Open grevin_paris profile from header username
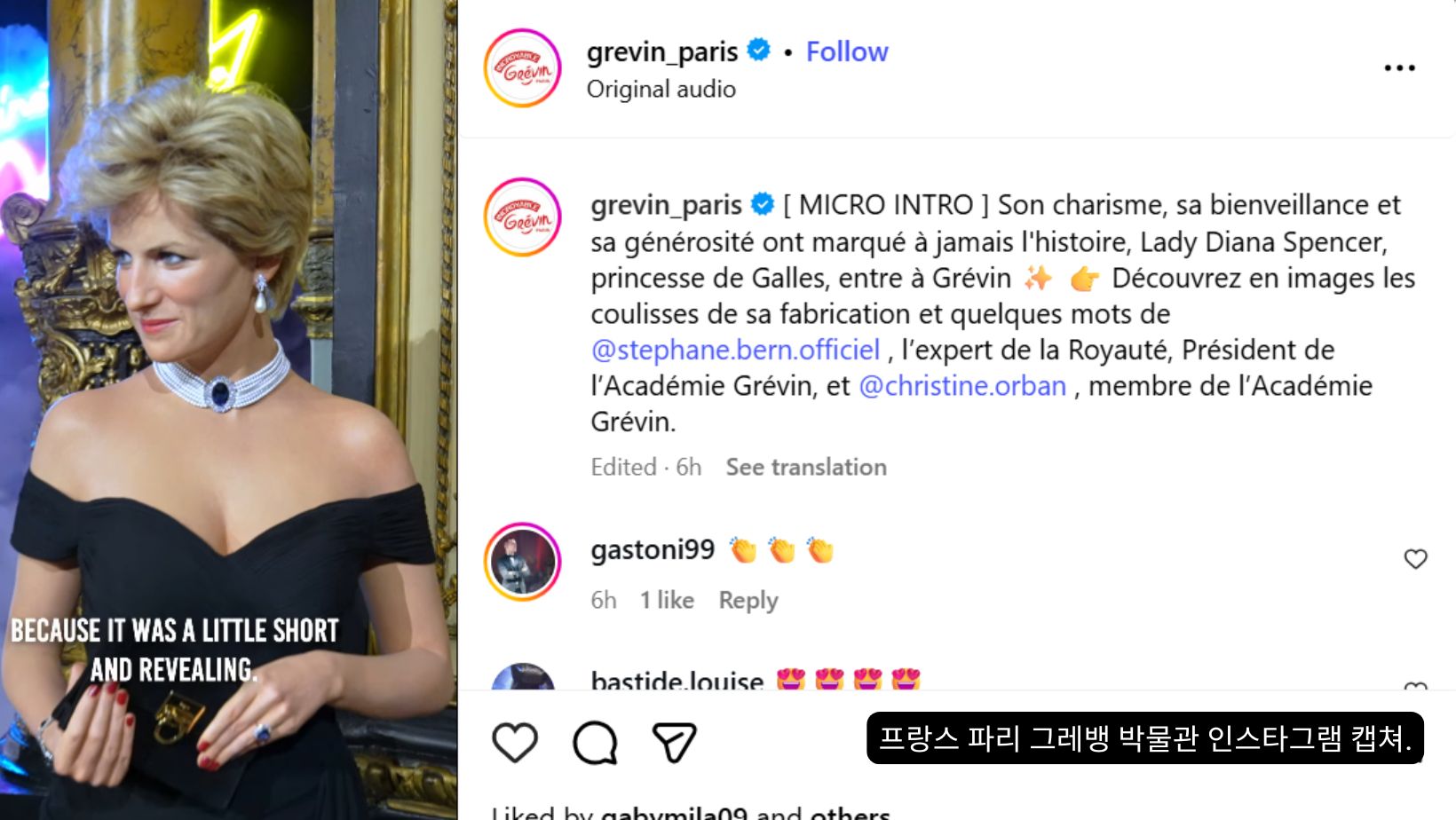1456x820 pixels. (661, 52)
